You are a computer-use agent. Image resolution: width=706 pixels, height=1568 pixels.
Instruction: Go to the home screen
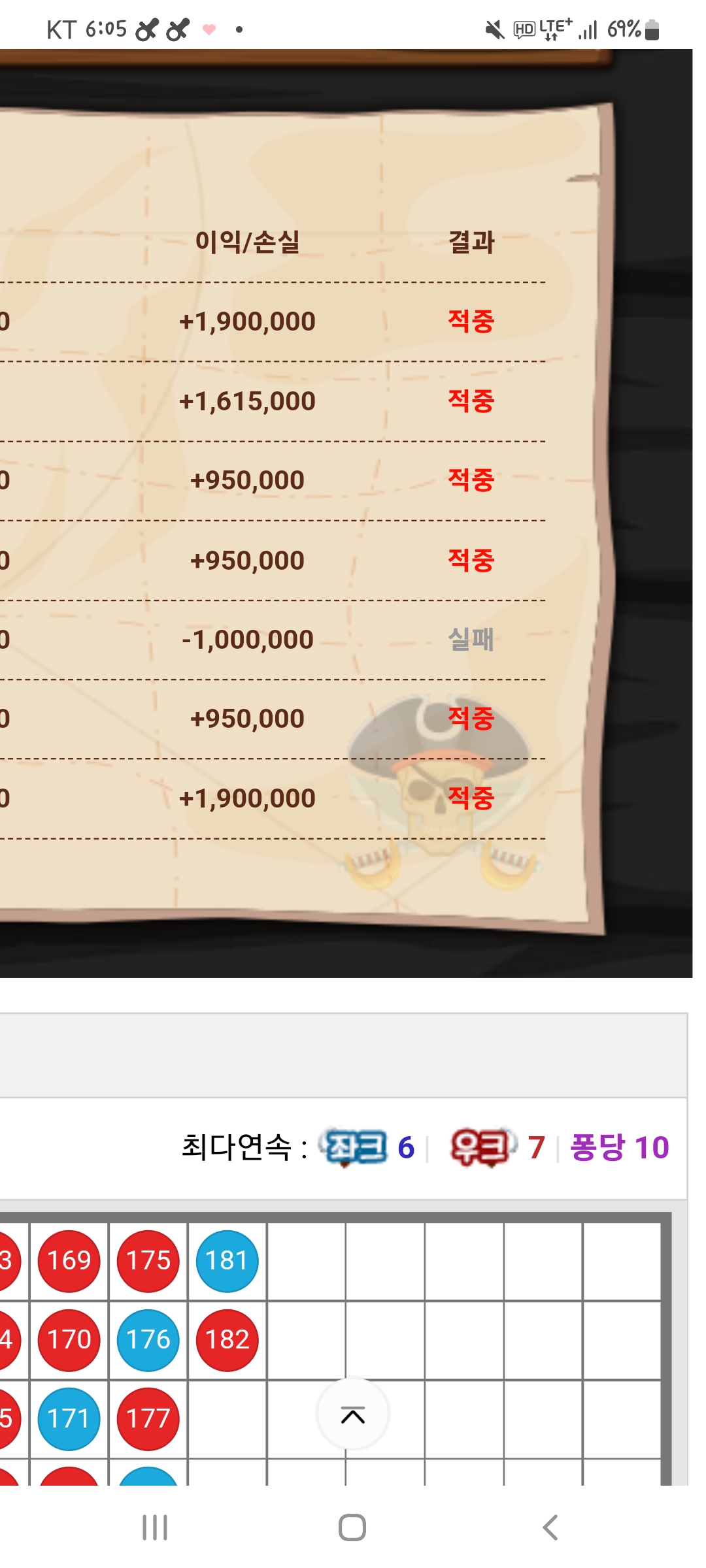coord(352,1527)
